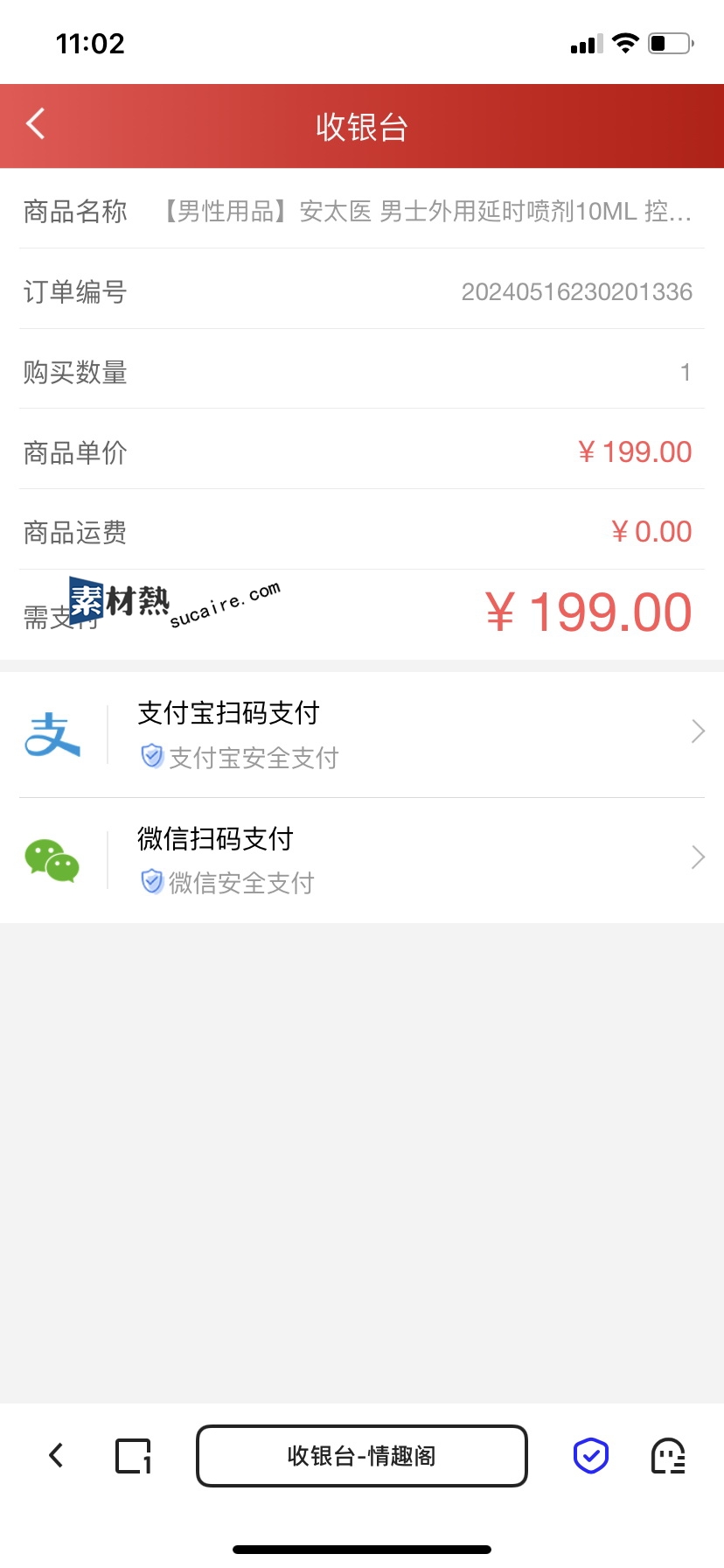Open the ghost incognito menu icon
This screenshot has height=1568, width=724.
click(x=669, y=1456)
